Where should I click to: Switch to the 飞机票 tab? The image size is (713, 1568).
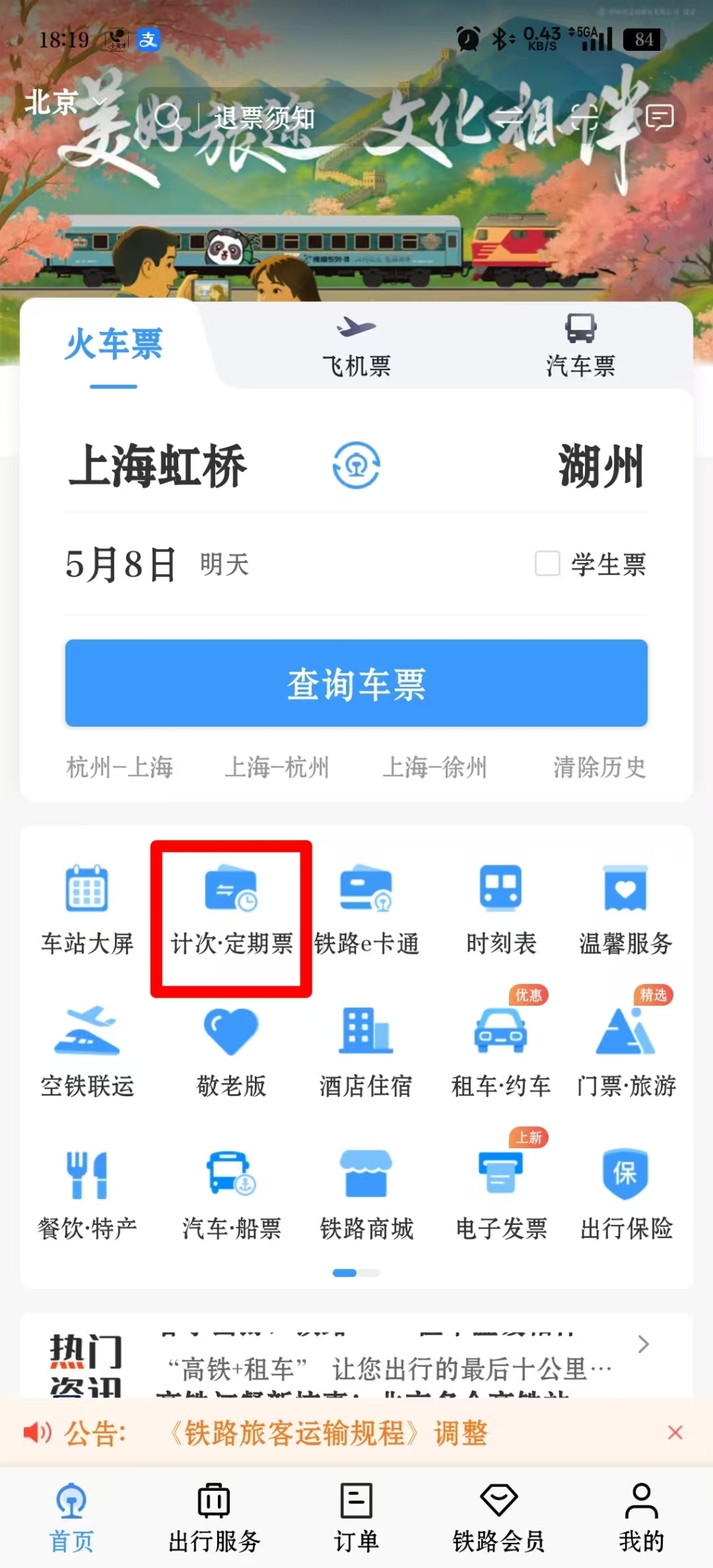[x=356, y=346]
